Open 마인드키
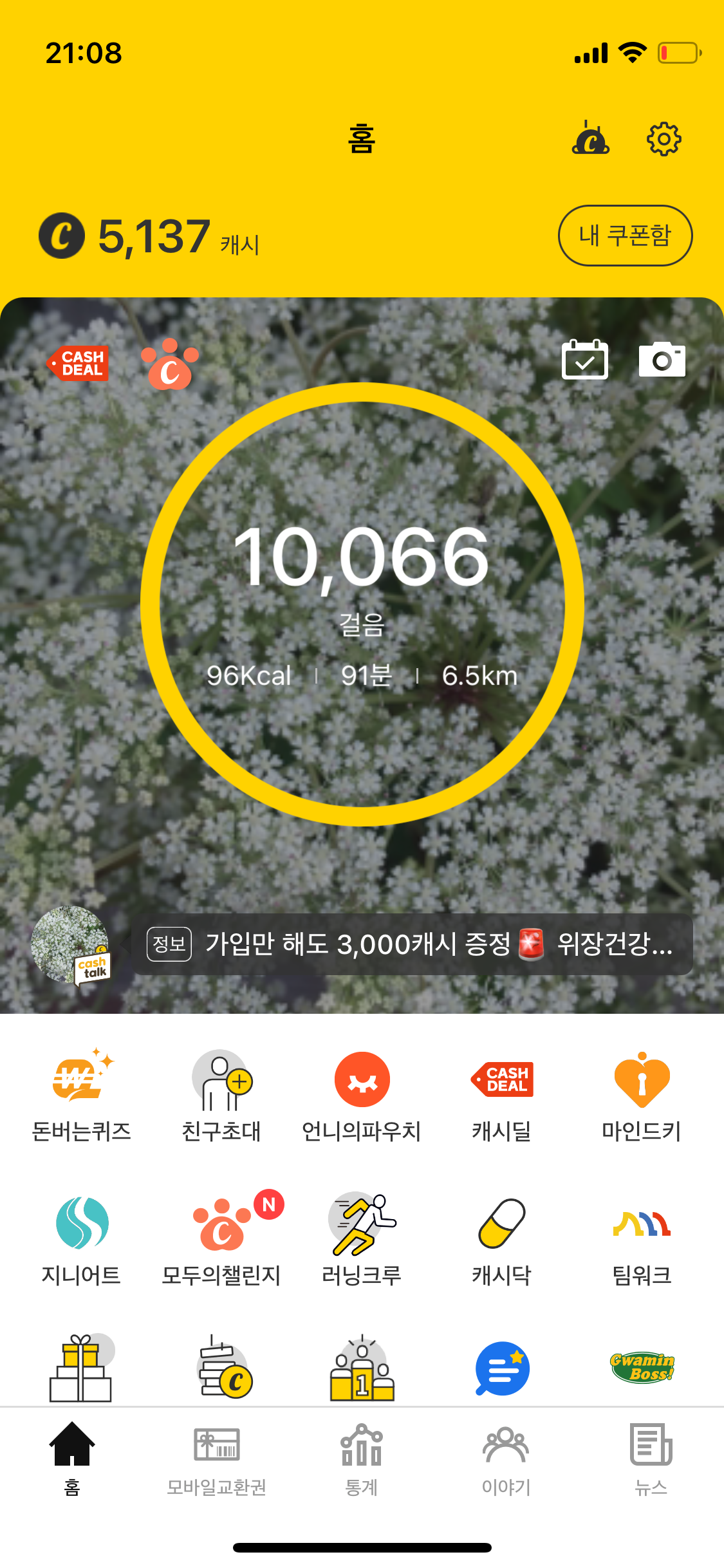Viewport: 724px width, 1568px height. point(642,1096)
